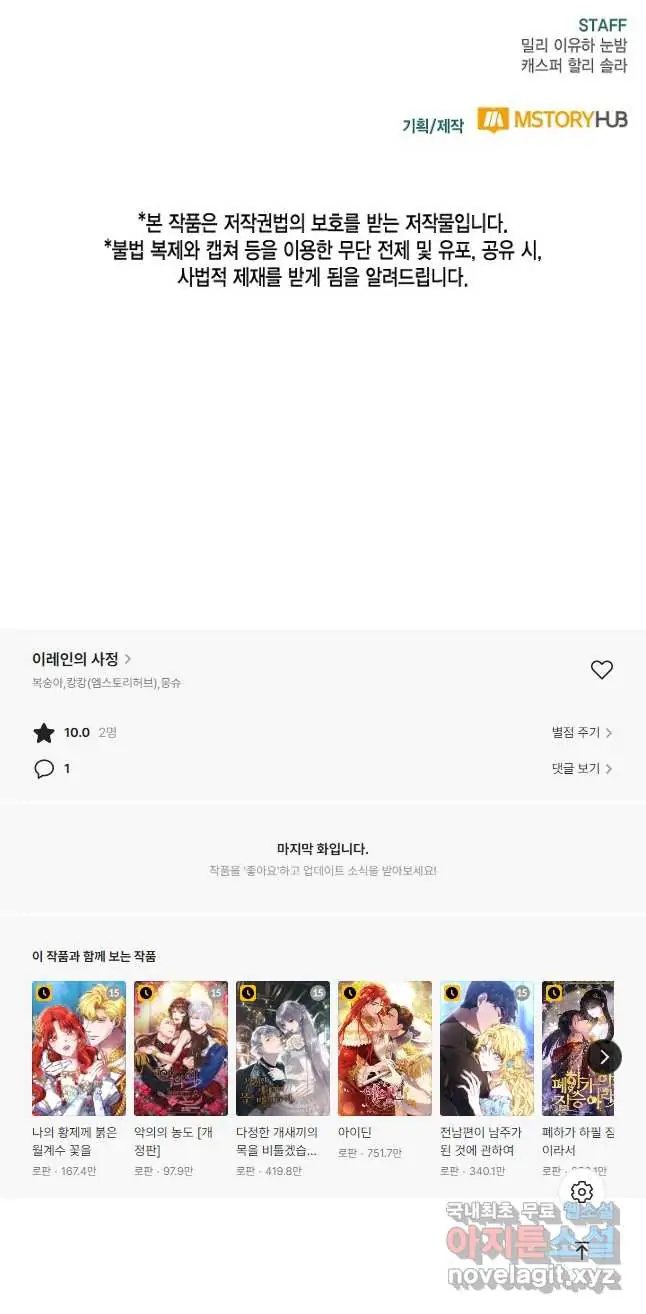
Task: Open the 다정한 개새끼의 목을 비틀겠습니다 thumbnail
Action: pos(283,1048)
